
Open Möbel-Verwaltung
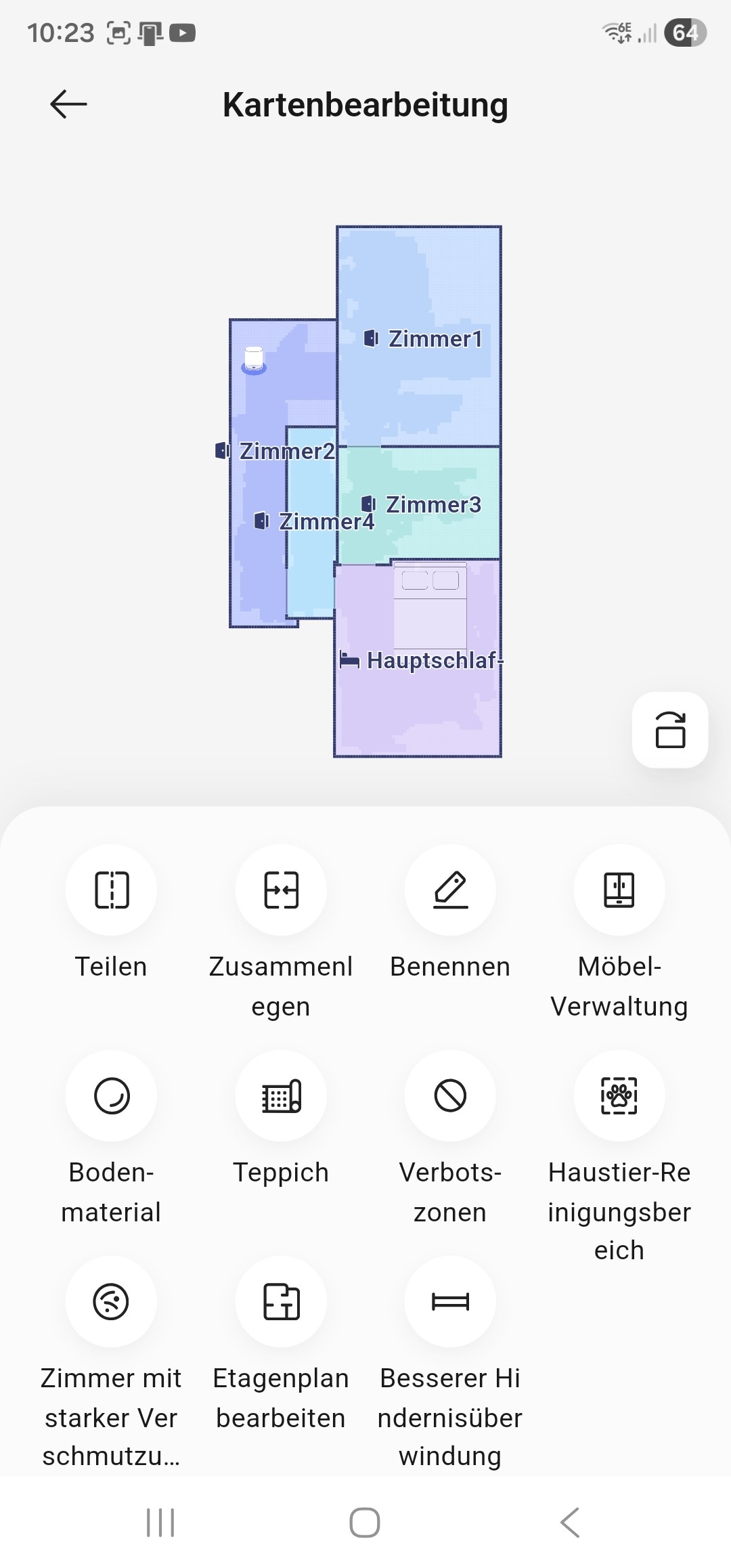click(619, 890)
